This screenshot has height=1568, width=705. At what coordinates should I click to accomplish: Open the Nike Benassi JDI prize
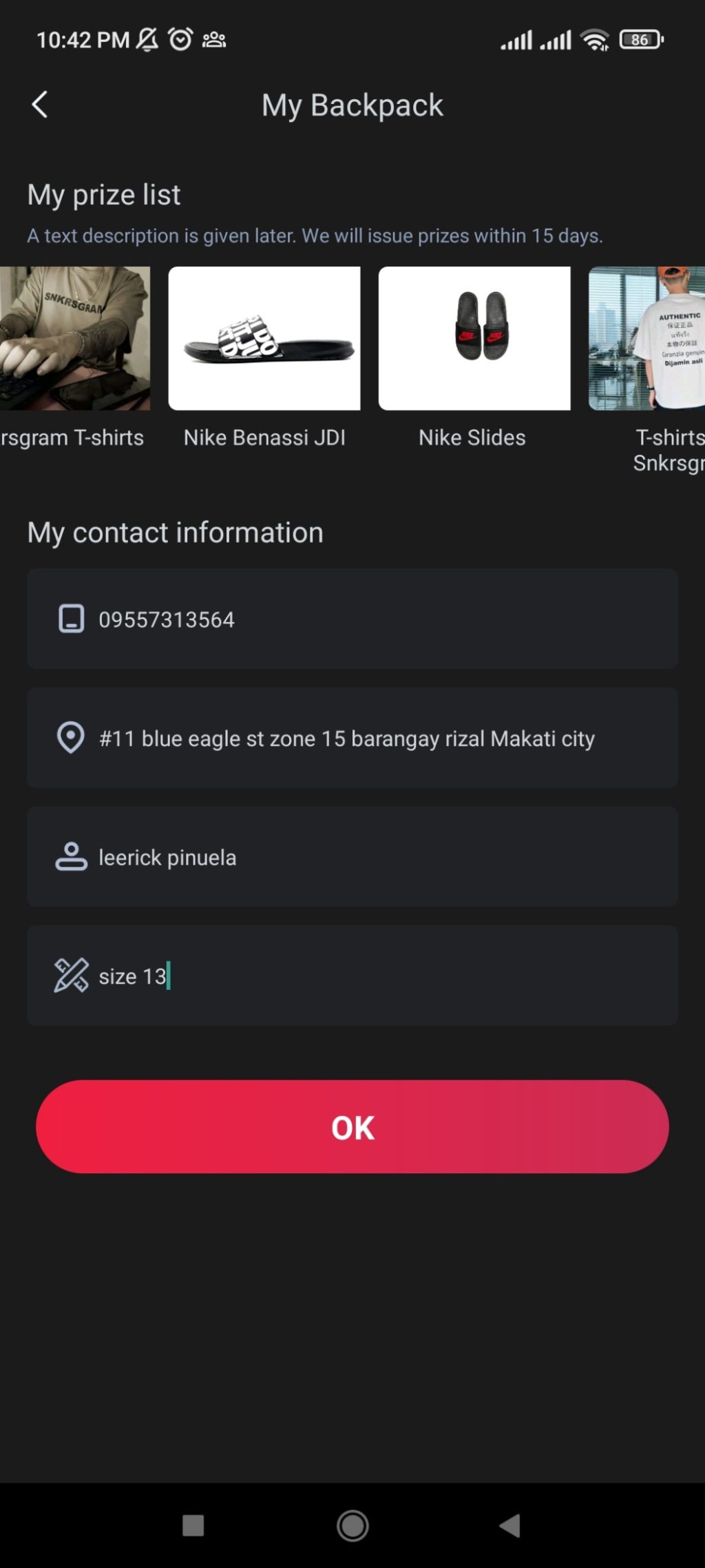click(x=264, y=339)
